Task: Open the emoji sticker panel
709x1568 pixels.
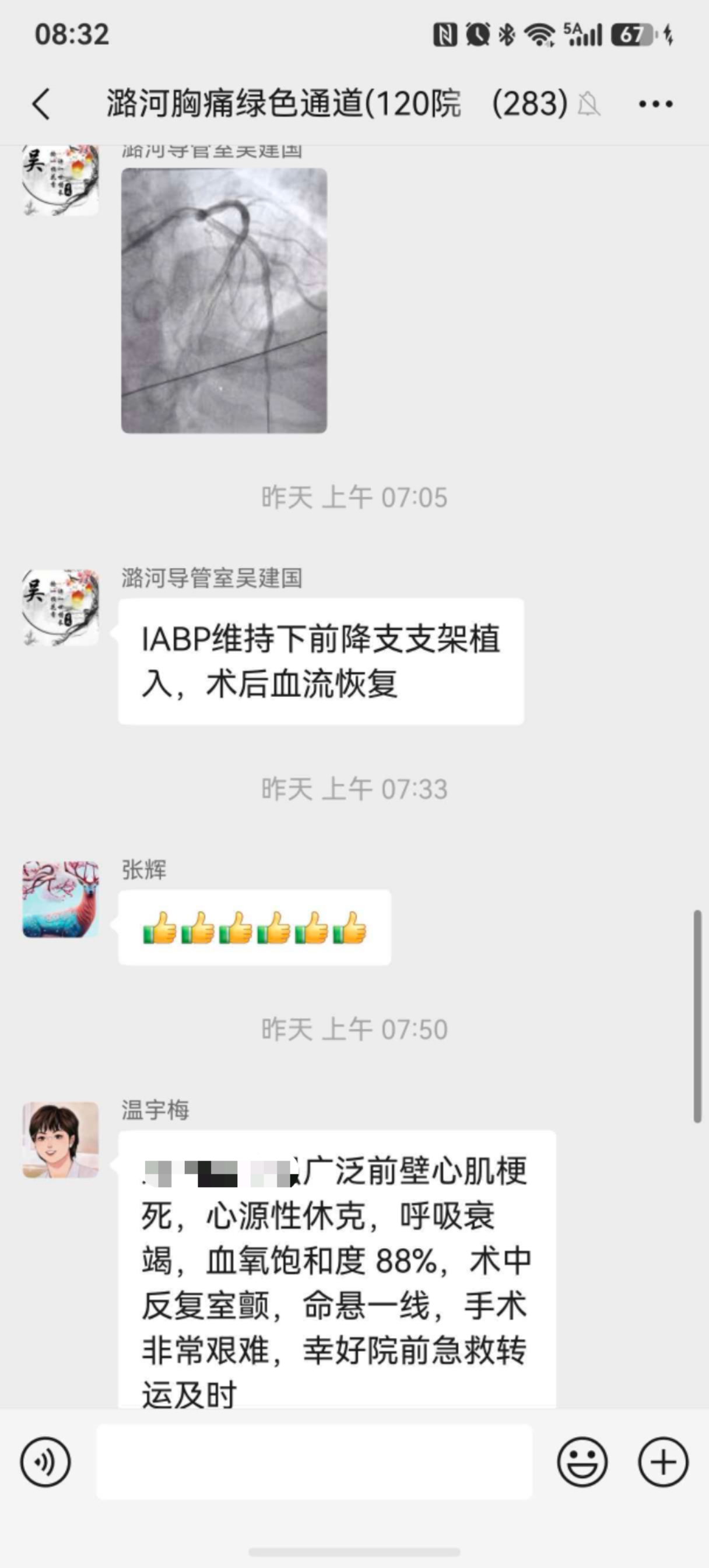Action: click(582, 1462)
